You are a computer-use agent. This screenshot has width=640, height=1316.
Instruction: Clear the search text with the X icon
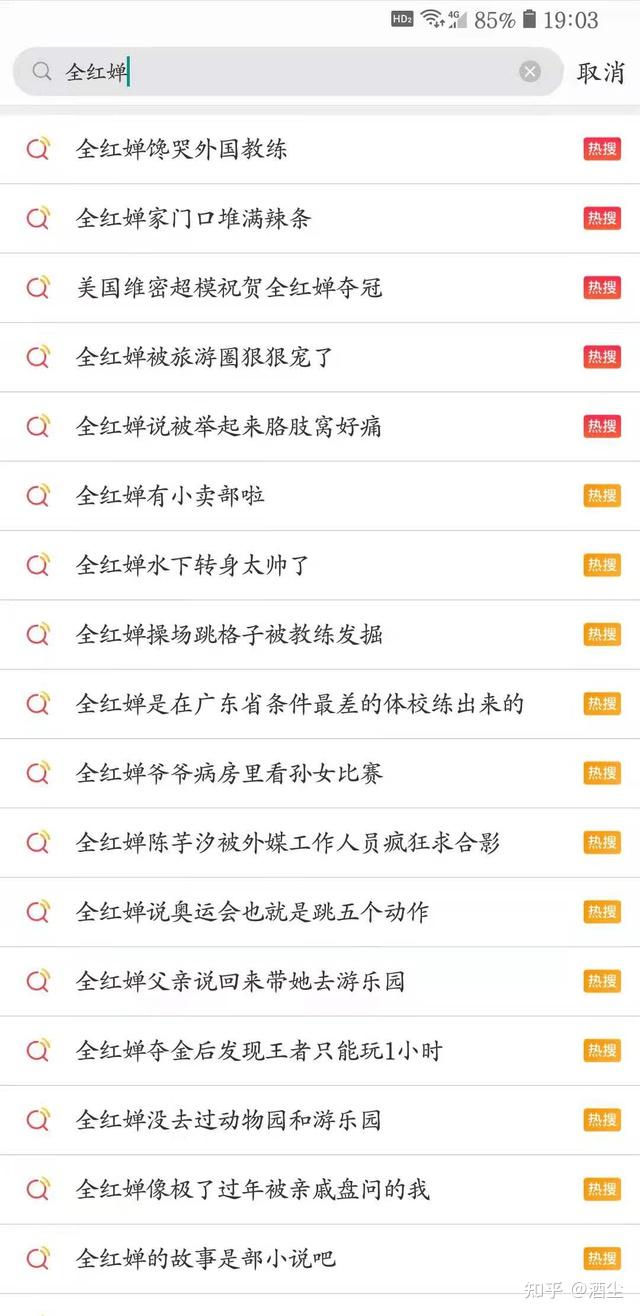pos(530,71)
